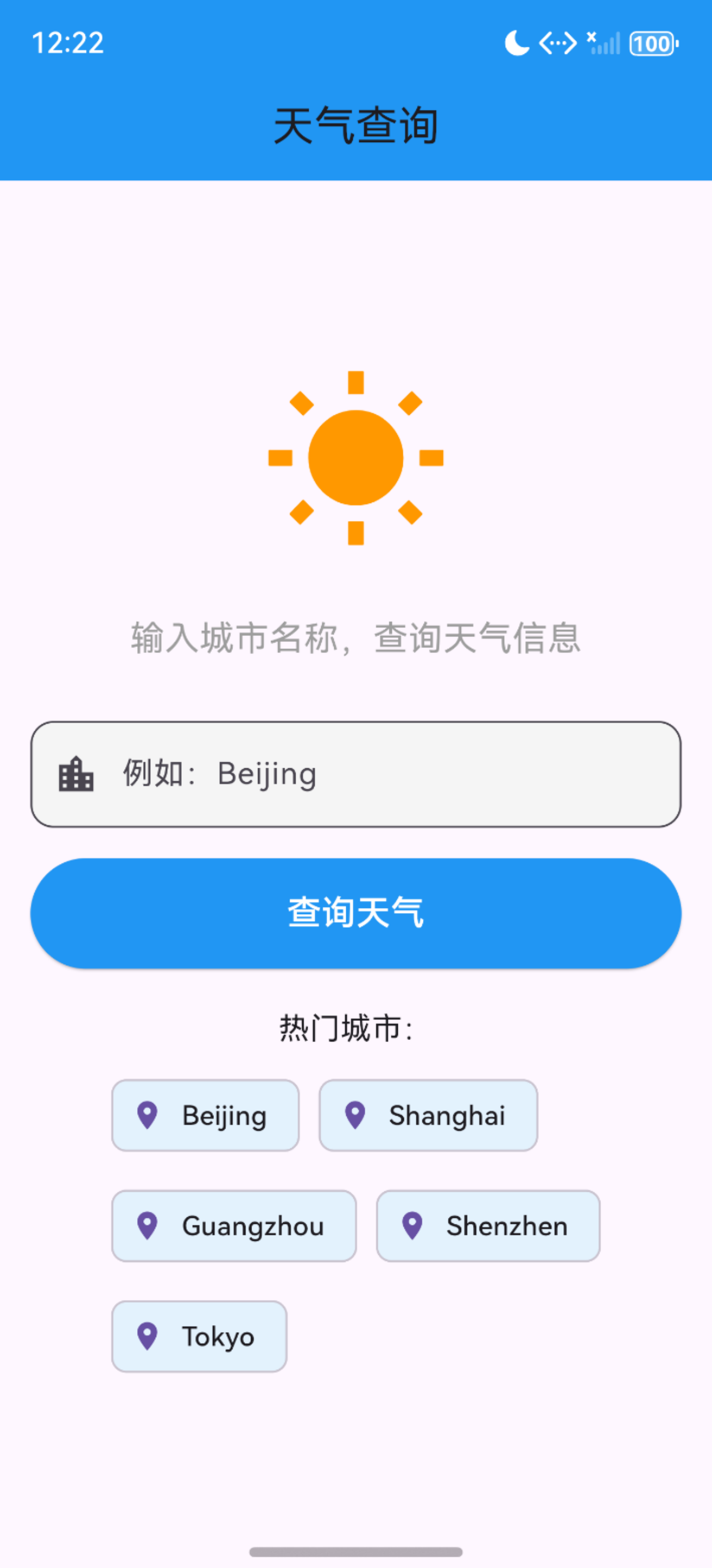Click the location pin next to Beijing

pyautogui.click(x=148, y=1115)
